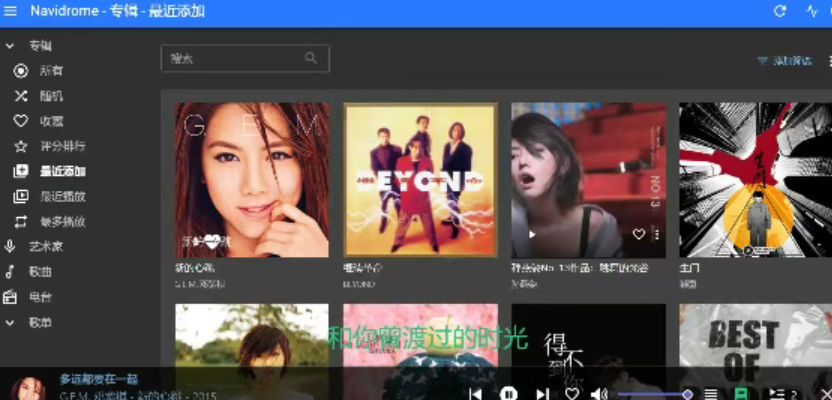This screenshot has width=832, height=400.
Task: Pause the current song
Action: pos(508,394)
